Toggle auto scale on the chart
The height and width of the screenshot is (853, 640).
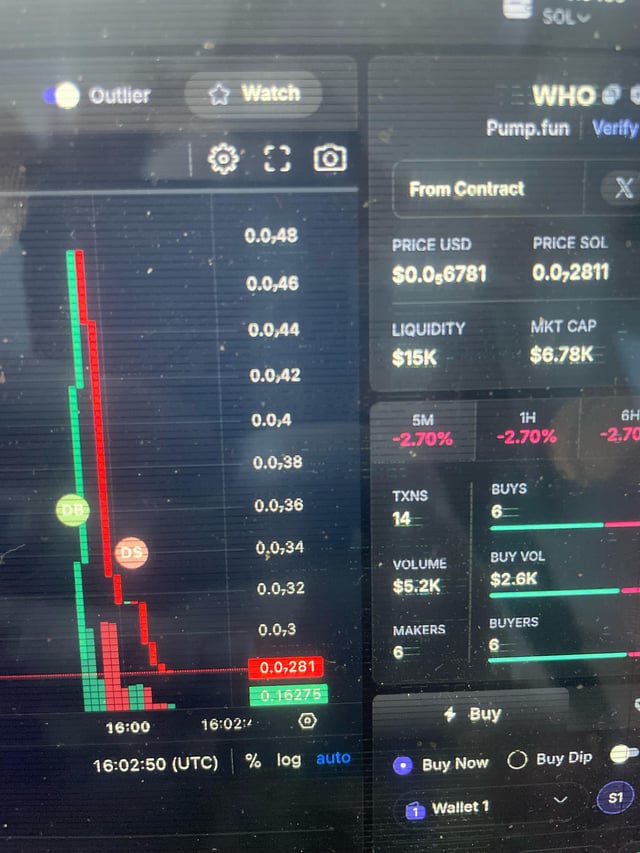click(333, 758)
